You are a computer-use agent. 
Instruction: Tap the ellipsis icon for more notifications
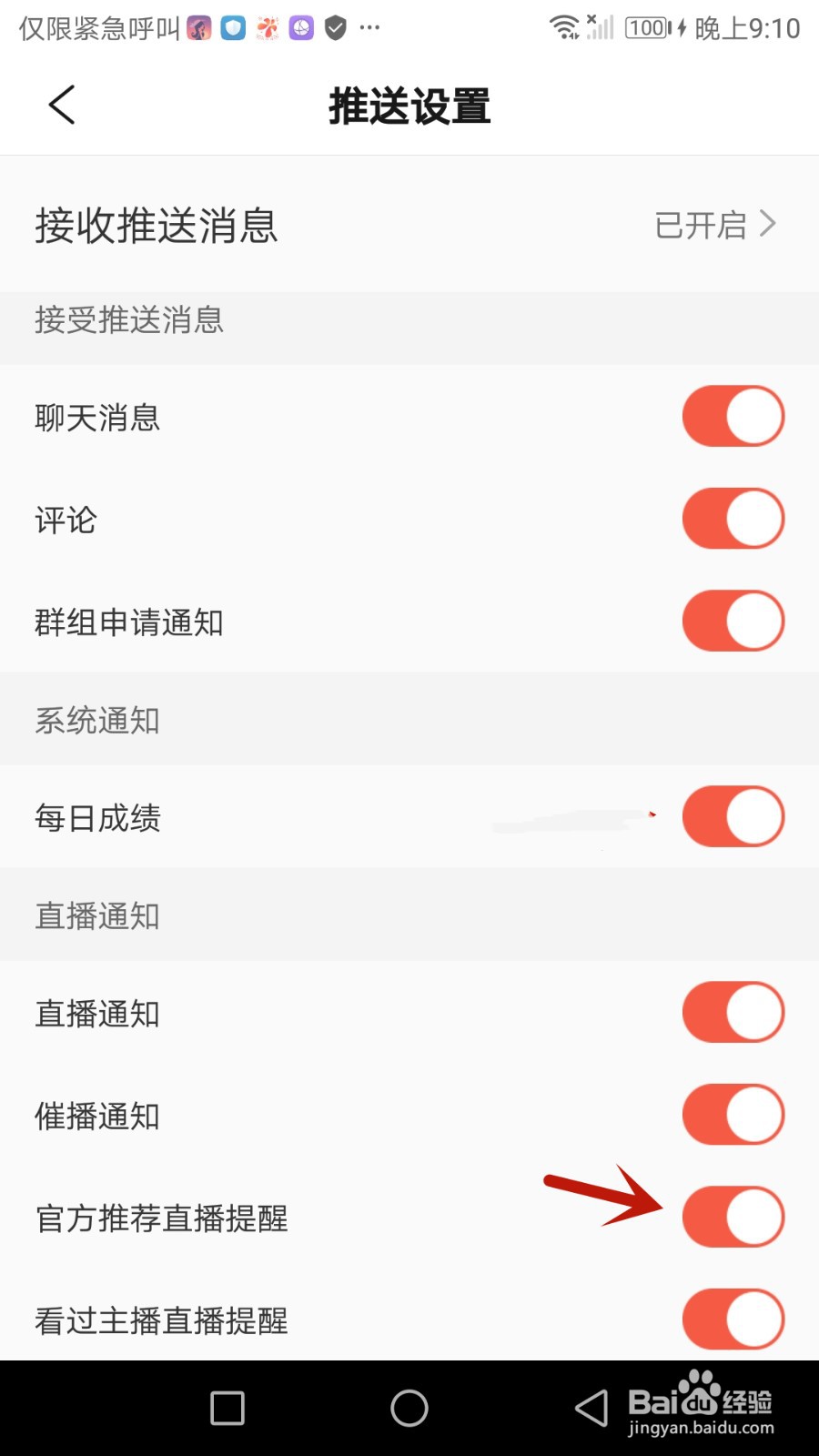click(369, 28)
